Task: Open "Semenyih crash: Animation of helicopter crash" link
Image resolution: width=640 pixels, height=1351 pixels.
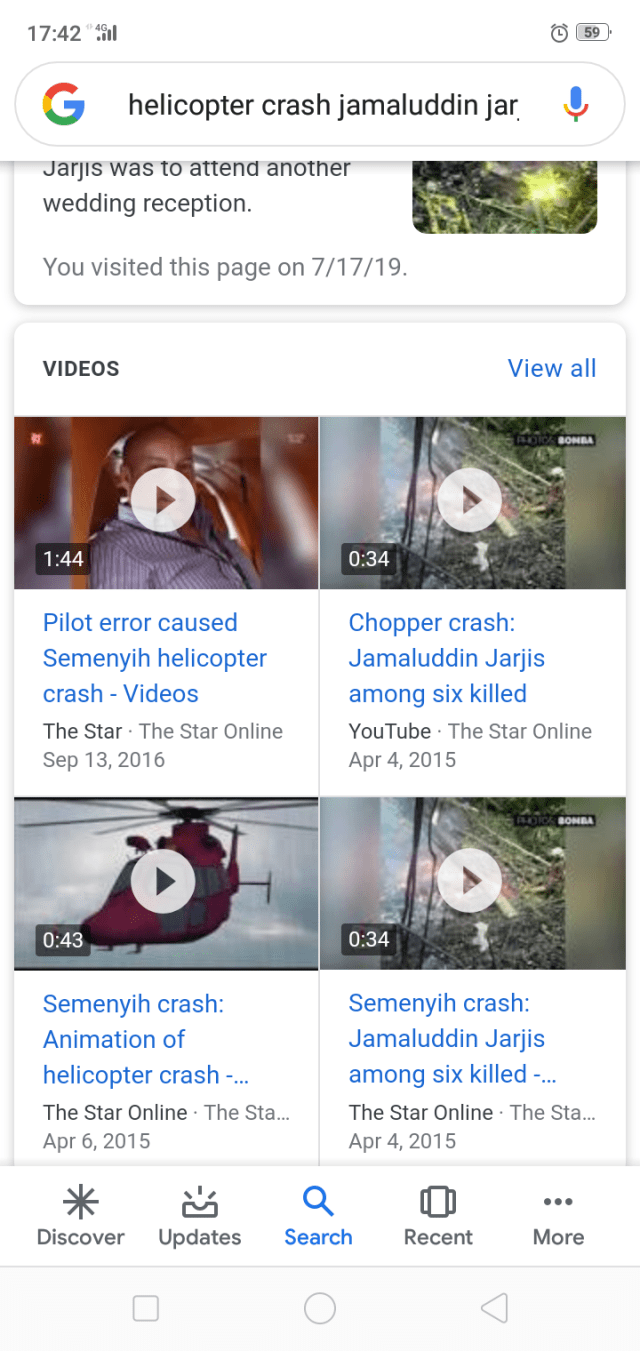Action: [x=132, y=1039]
